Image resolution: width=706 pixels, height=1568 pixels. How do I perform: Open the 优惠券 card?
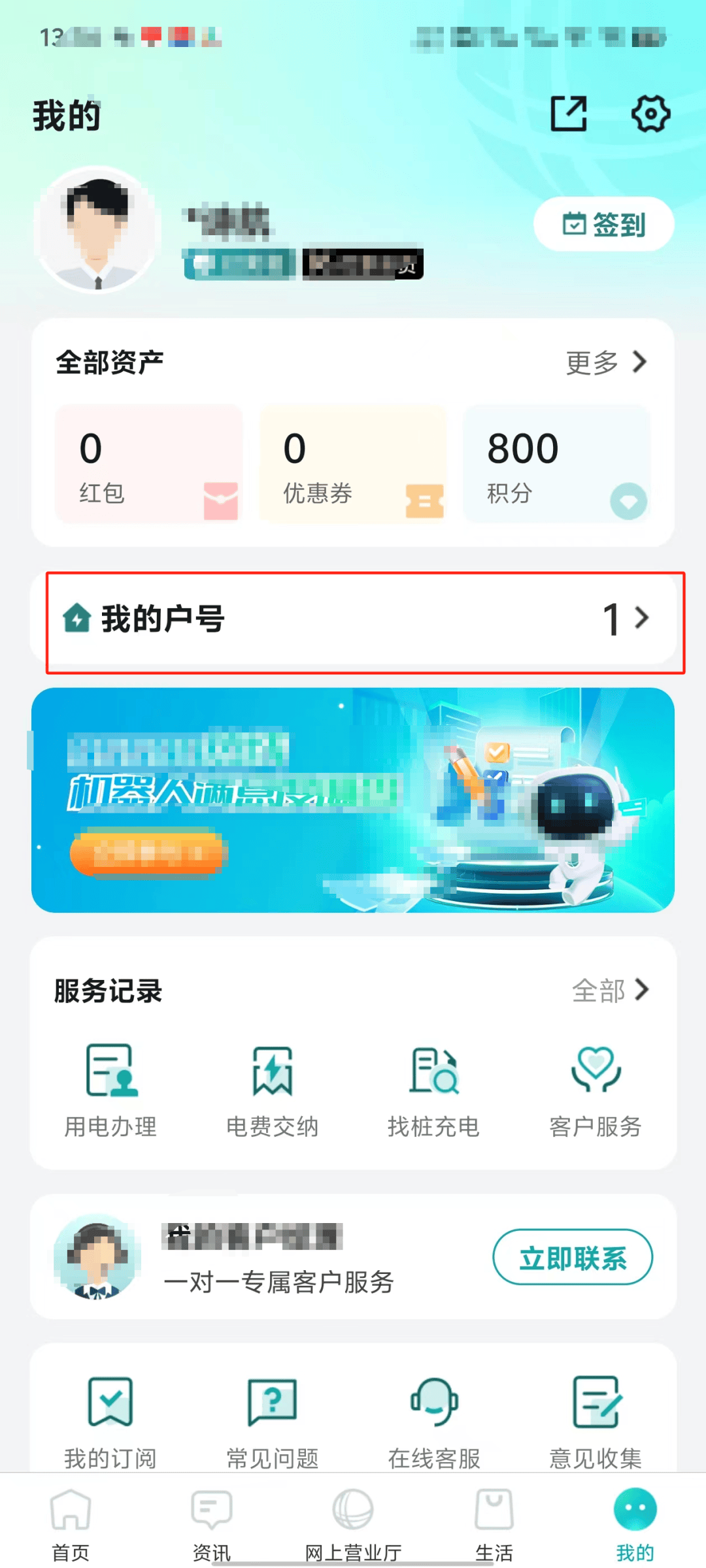[353, 463]
